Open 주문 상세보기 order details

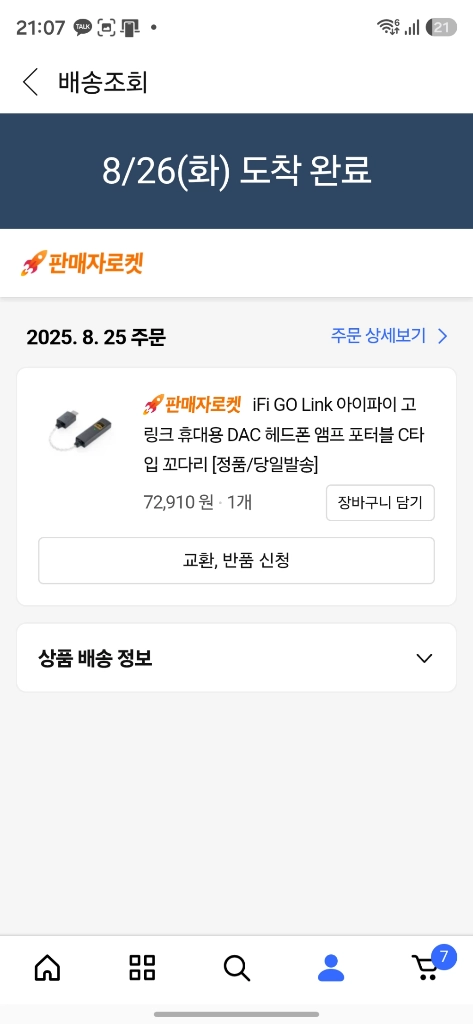[x=389, y=336]
